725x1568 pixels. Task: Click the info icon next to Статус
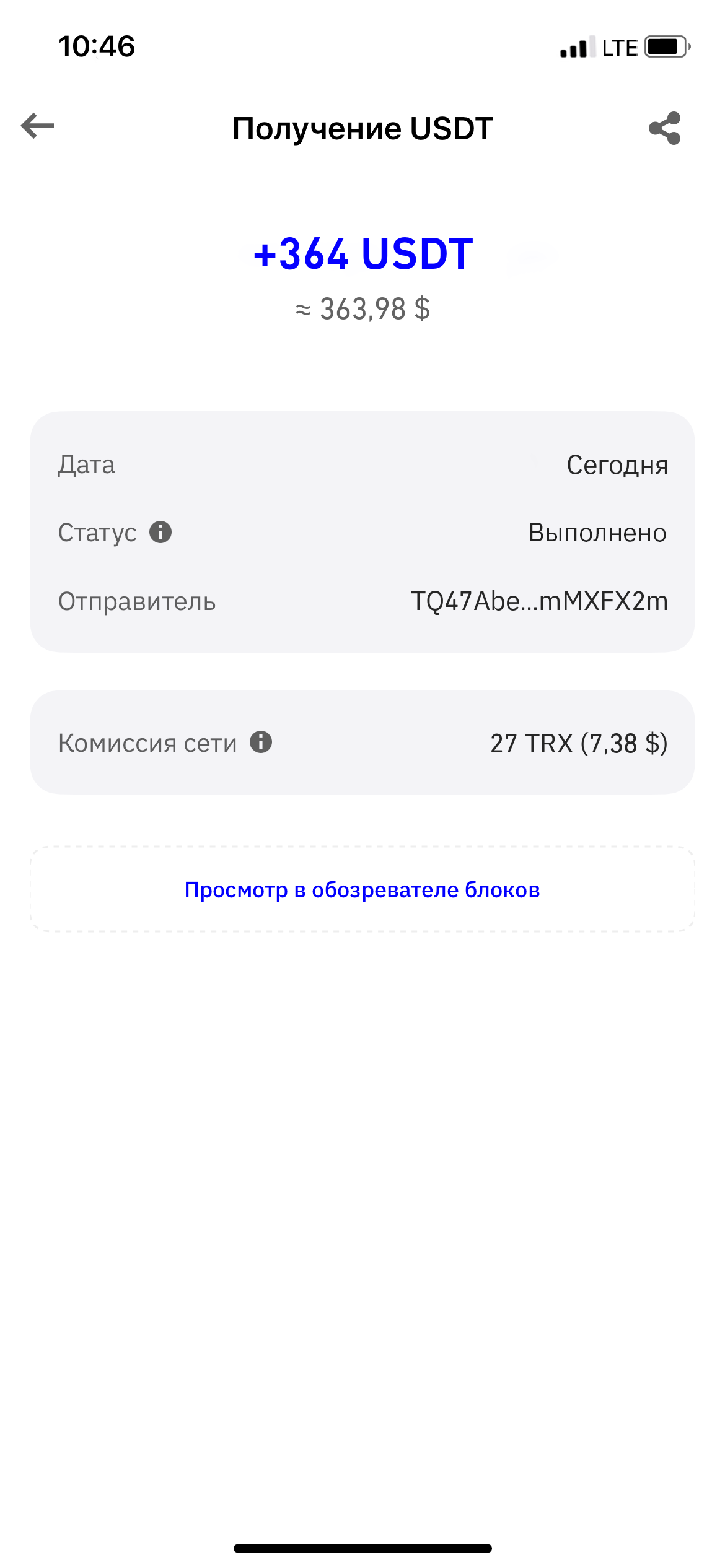coord(161,532)
